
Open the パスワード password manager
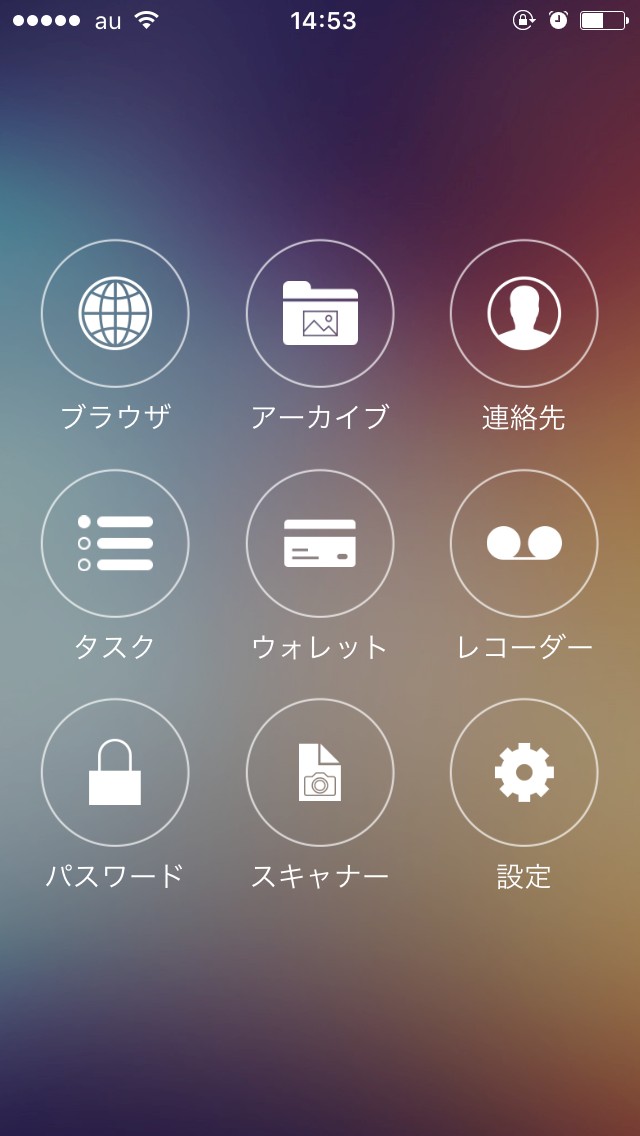115,772
